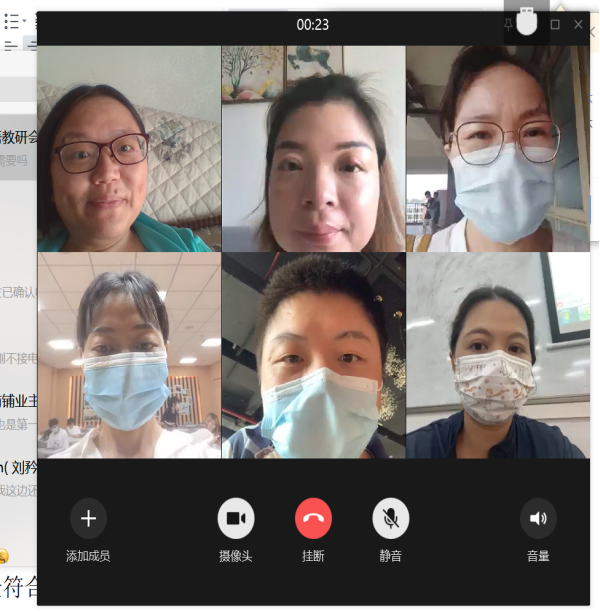
Task: Add a member to the call
Action: pyautogui.click(x=88, y=518)
